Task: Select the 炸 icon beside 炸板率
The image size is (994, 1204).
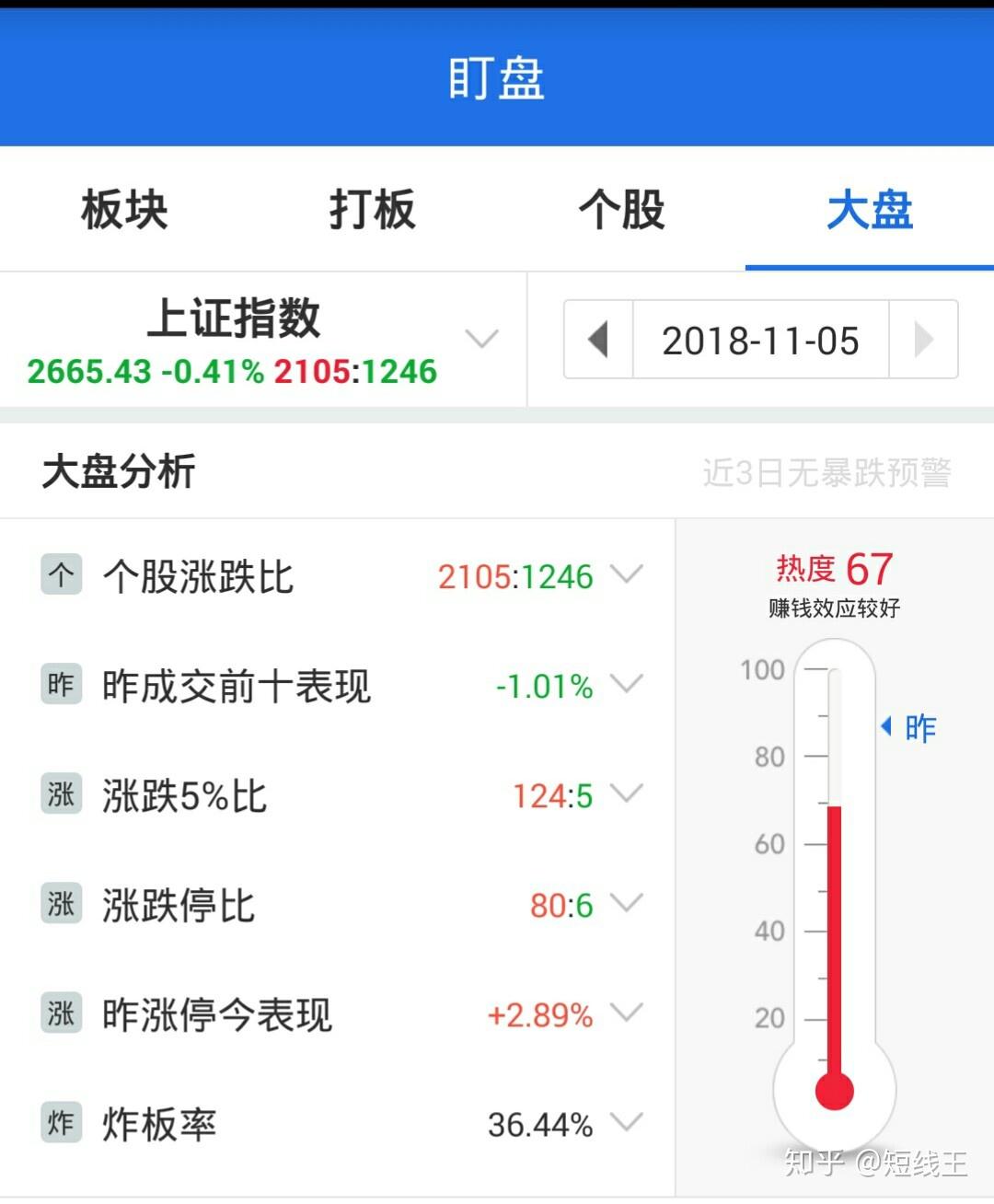Action: click(60, 1124)
